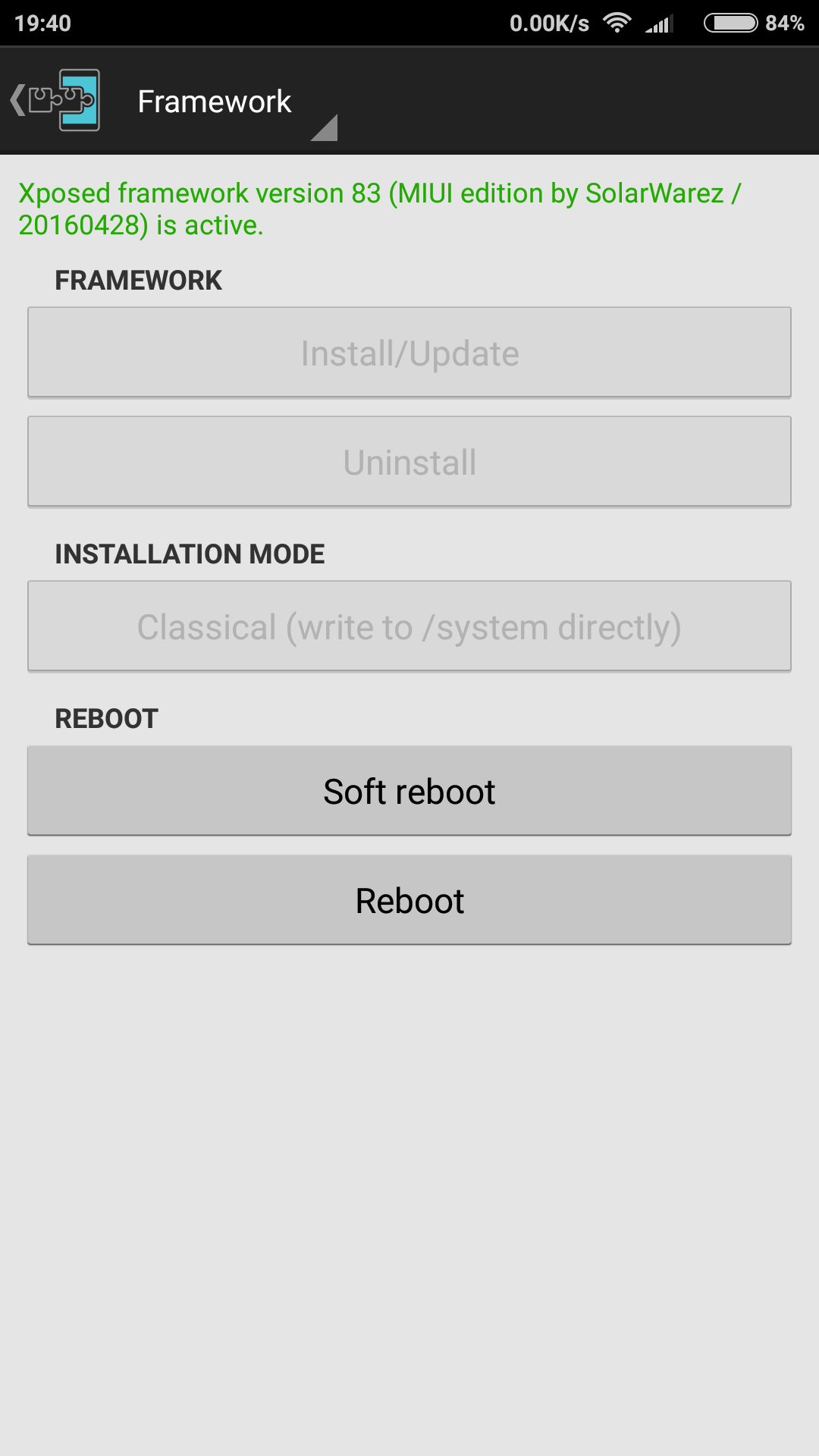Tap the Uninstall framework button
819x1456 pixels.
pos(409,462)
